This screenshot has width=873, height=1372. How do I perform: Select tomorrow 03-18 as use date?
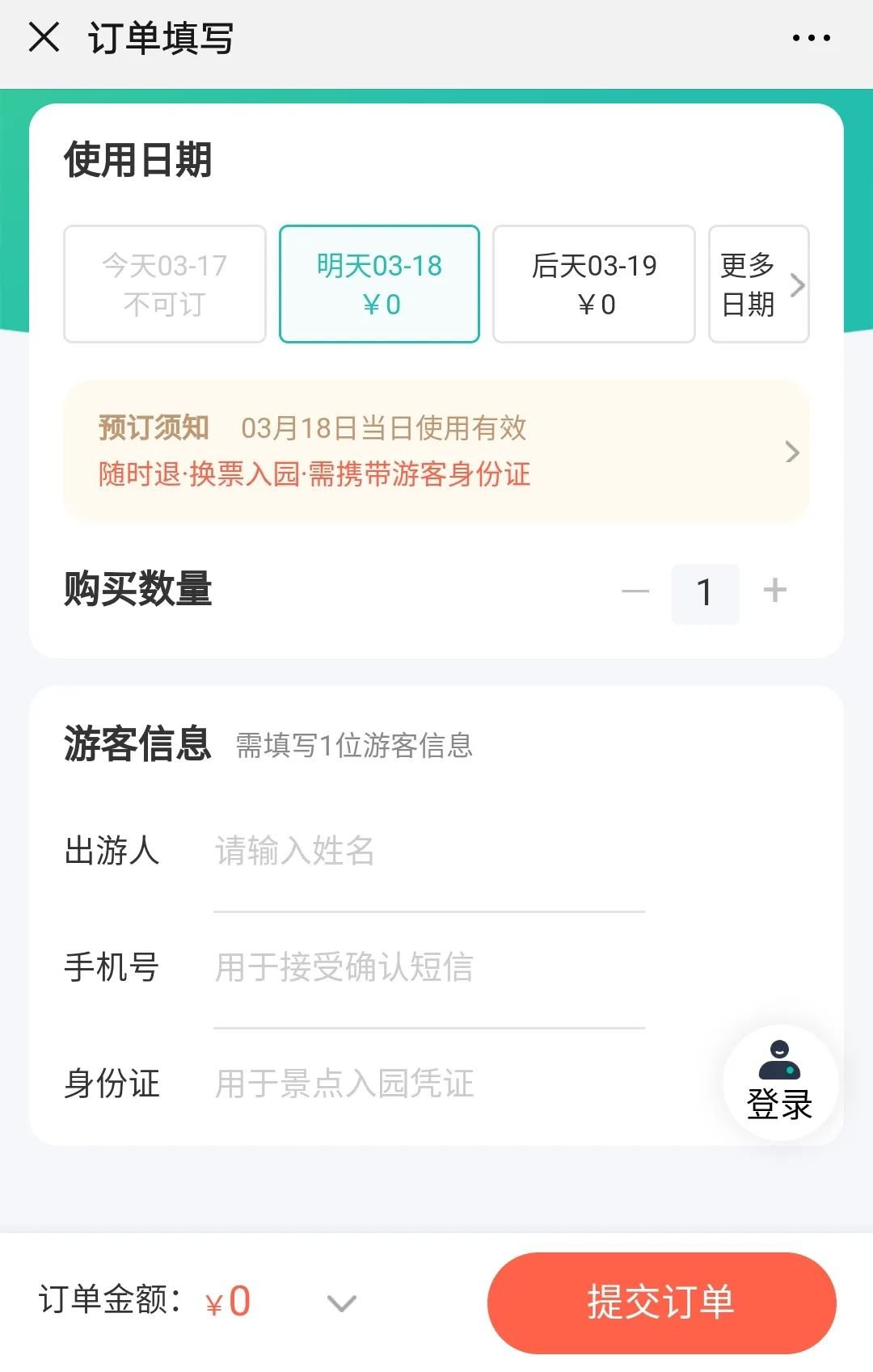pos(379,284)
